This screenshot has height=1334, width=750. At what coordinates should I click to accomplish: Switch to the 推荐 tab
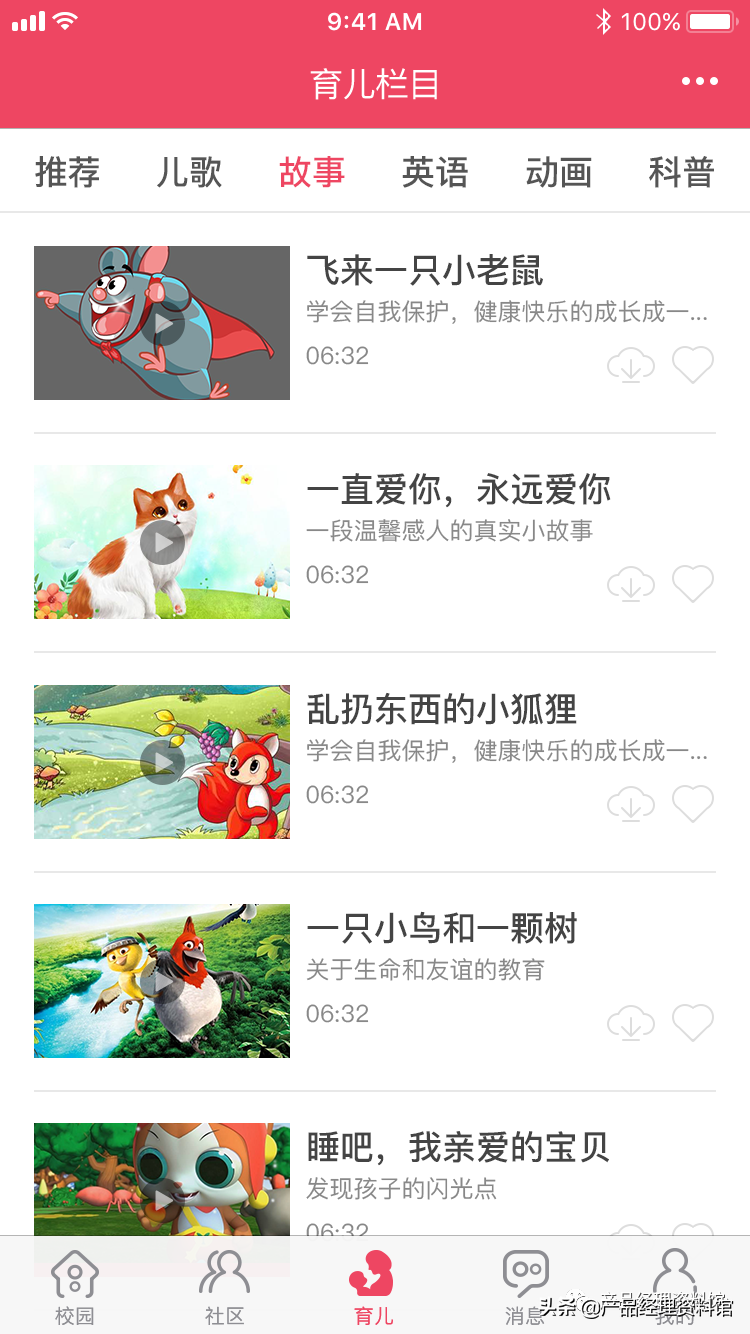67,172
